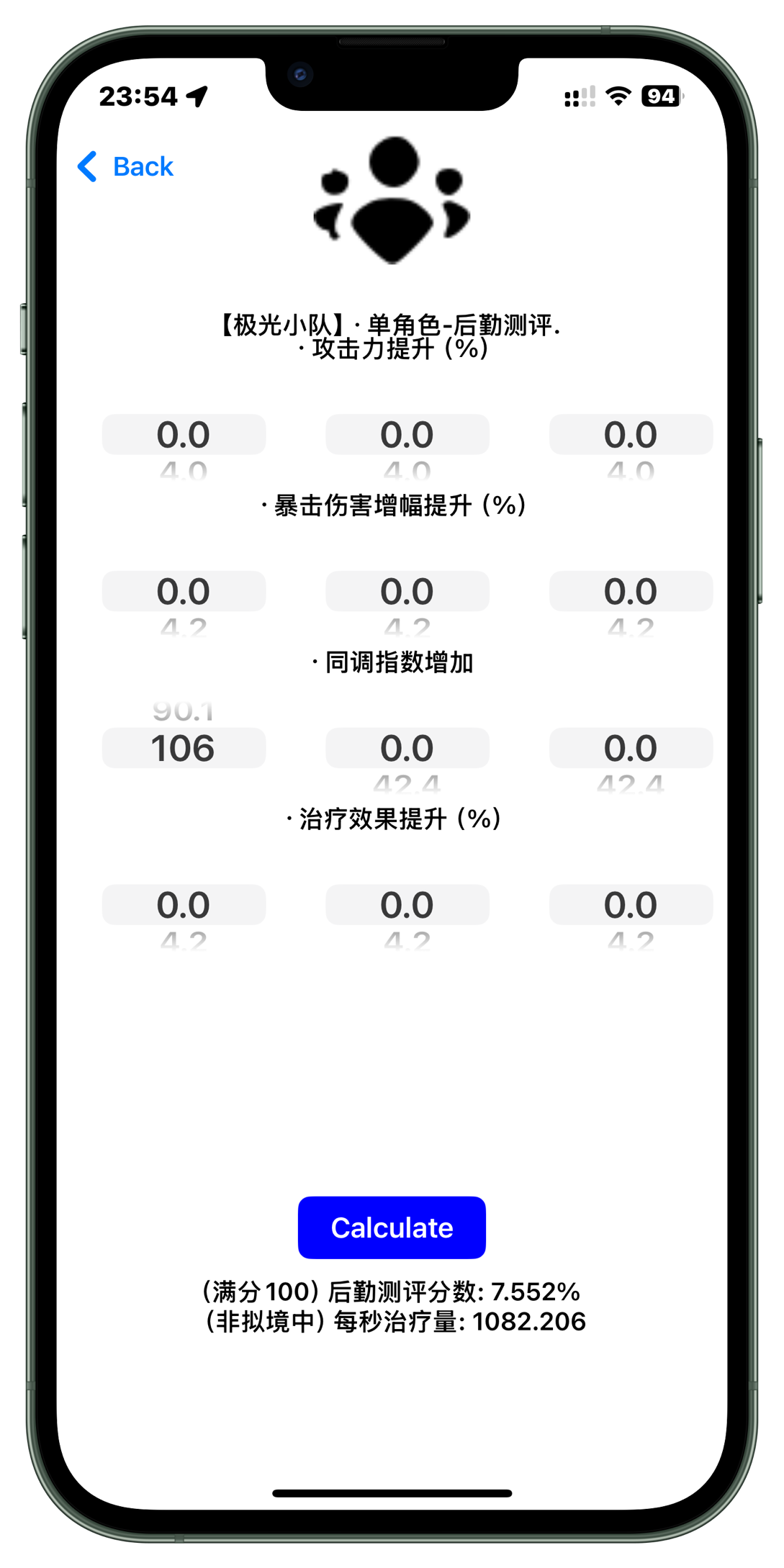Select 90.1 above the 106 picker value
This screenshot has height=1568, width=784.
tap(184, 711)
